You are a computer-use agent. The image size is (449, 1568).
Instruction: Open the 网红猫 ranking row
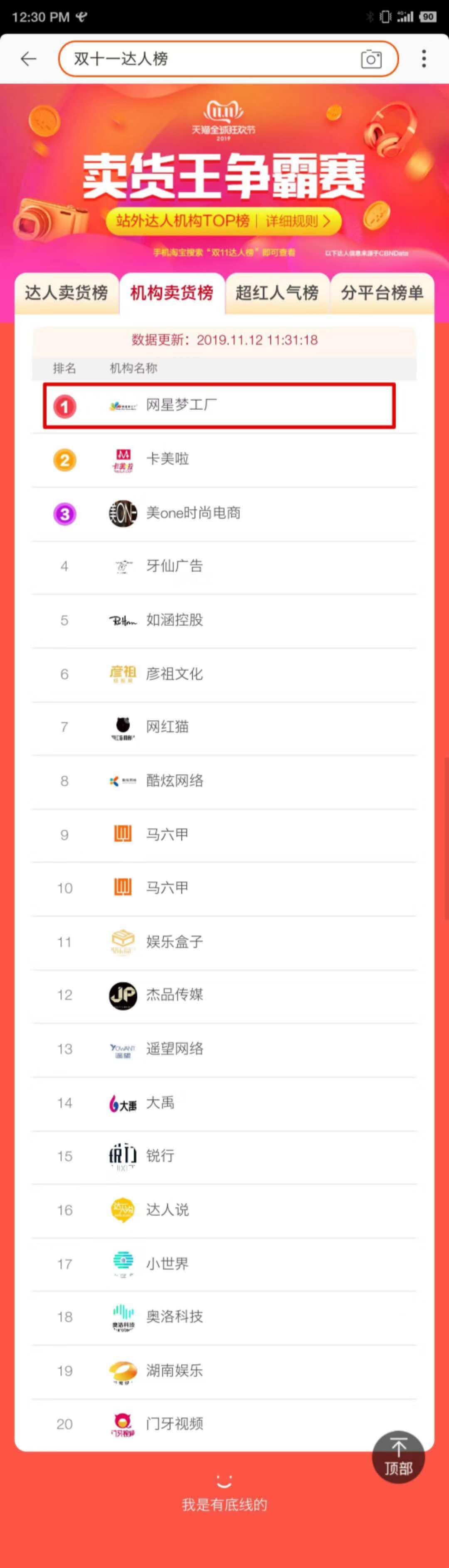pyautogui.click(x=224, y=727)
